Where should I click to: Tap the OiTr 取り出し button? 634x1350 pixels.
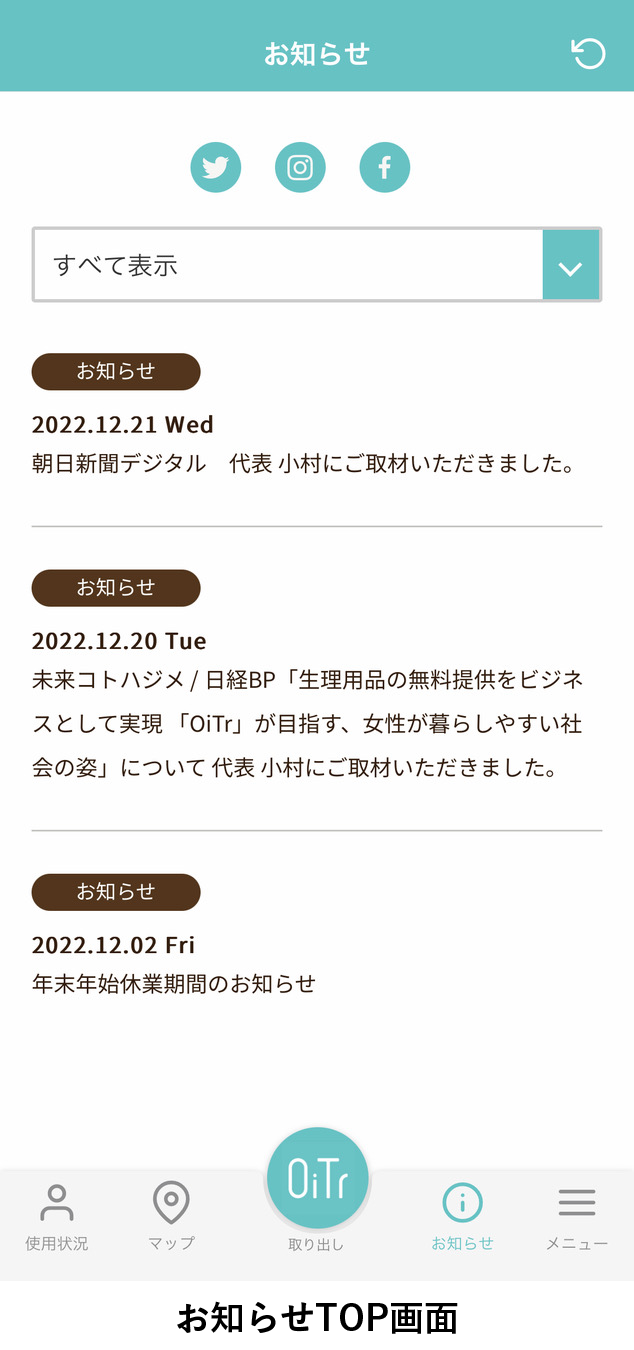point(317,1182)
